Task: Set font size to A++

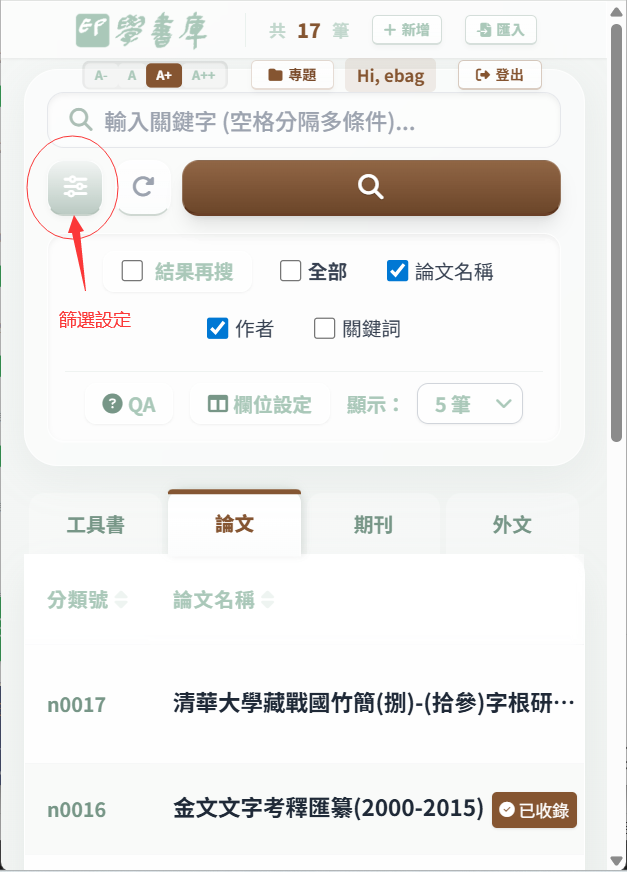Action: tap(204, 75)
